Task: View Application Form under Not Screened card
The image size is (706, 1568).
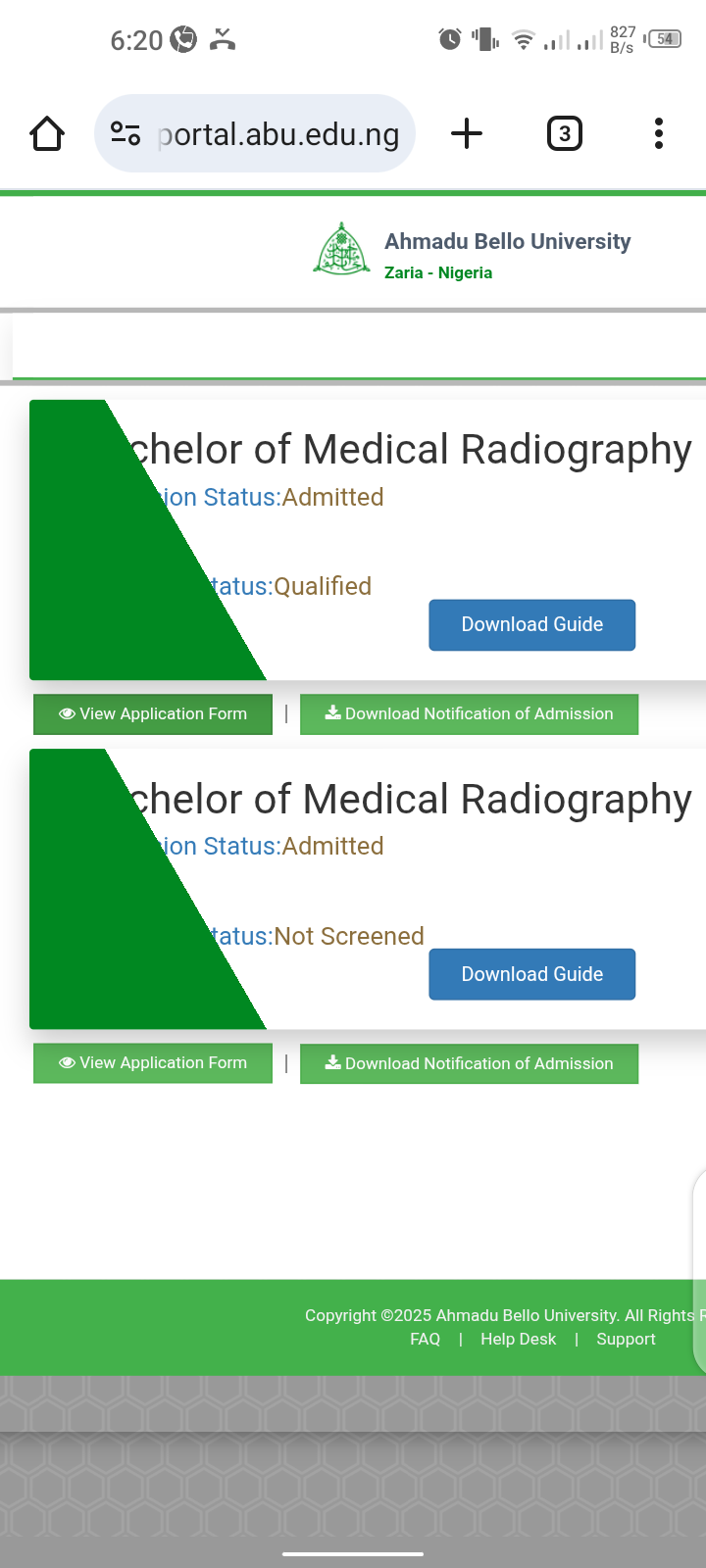Action: click(x=153, y=1063)
